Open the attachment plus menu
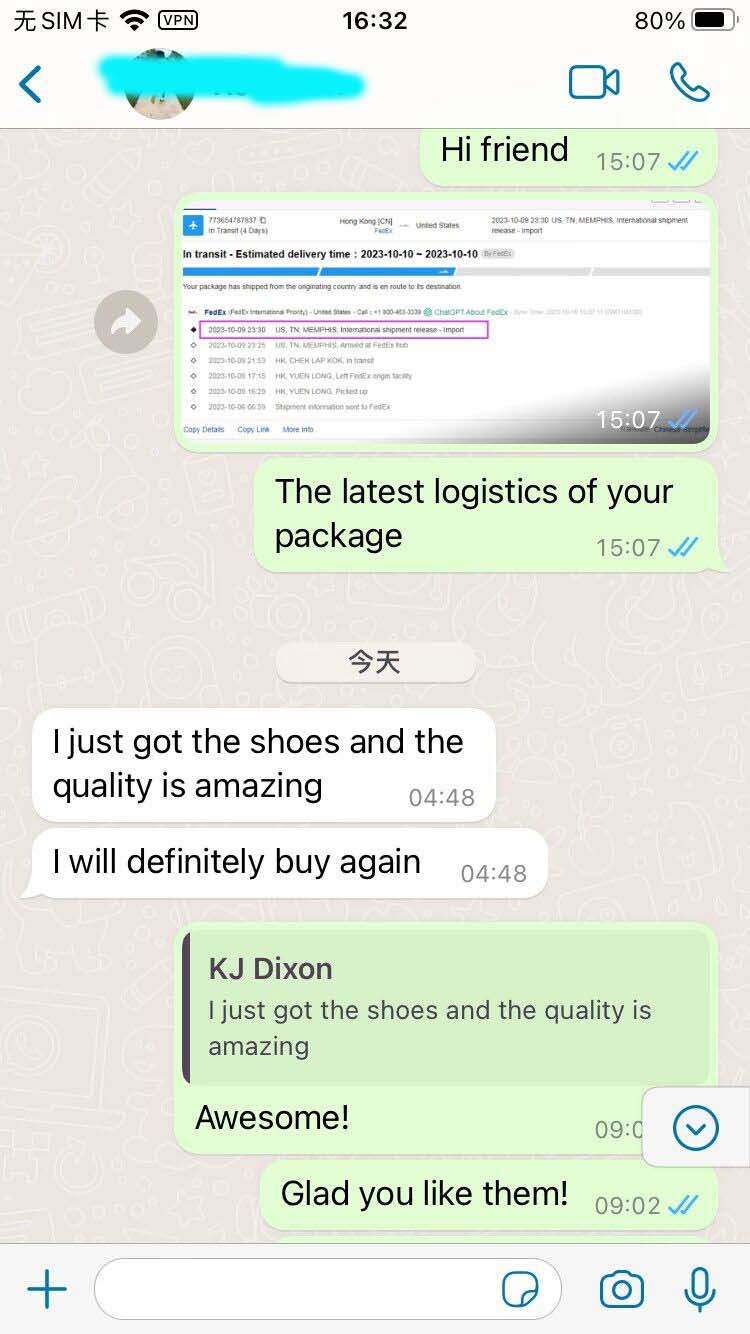Image resolution: width=750 pixels, height=1334 pixels. click(46, 1289)
